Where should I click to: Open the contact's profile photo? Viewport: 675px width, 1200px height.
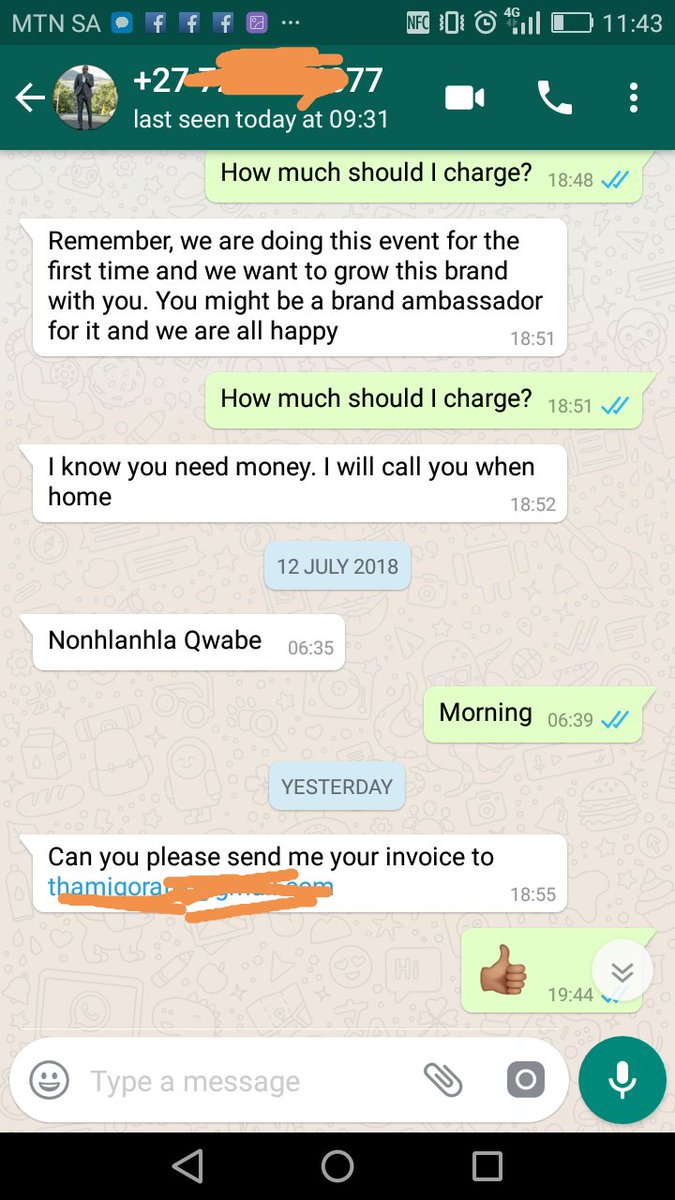click(85, 98)
